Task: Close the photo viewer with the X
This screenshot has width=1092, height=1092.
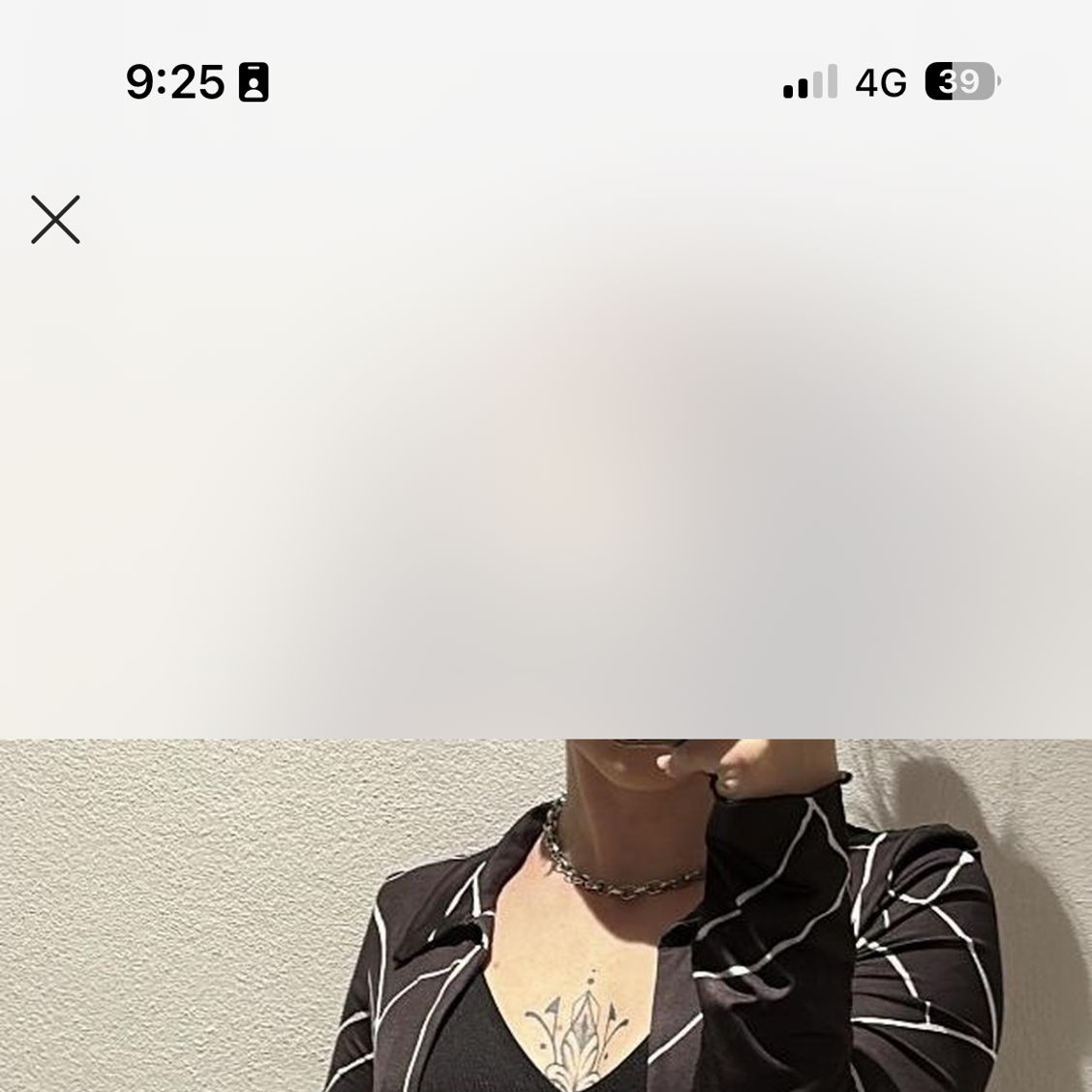Action: [x=55, y=220]
